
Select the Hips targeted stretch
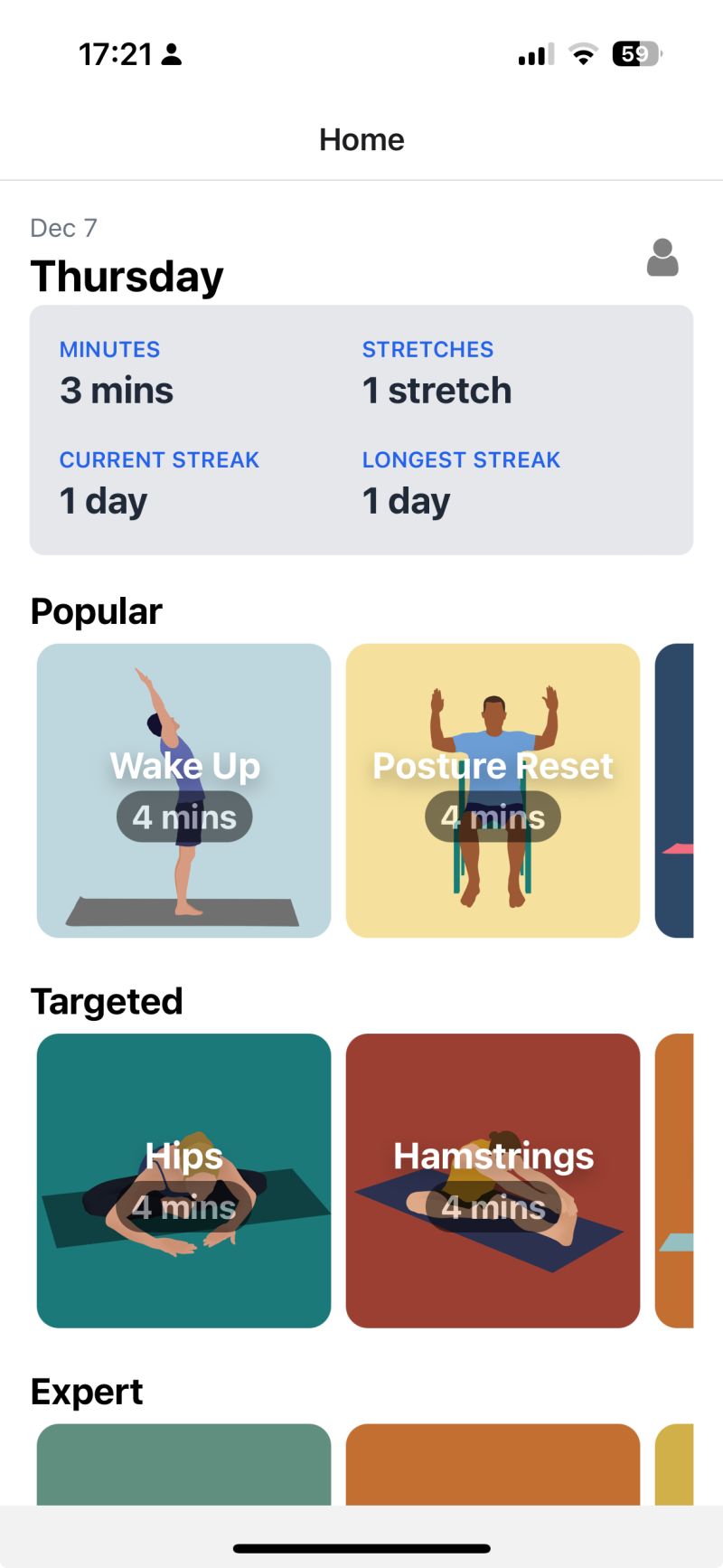point(183,1180)
